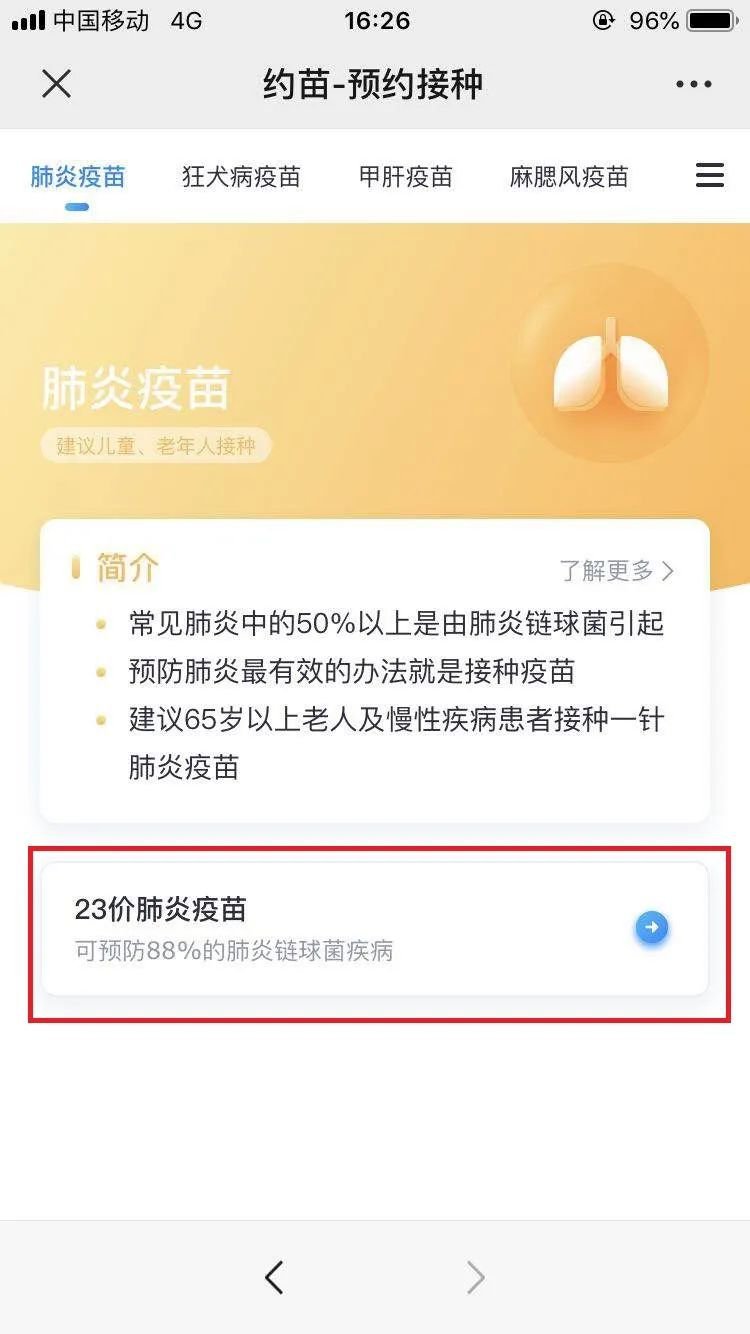Close the 约苗-预约接种 page
This screenshot has width=750, height=1334.
pyautogui.click(x=56, y=84)
